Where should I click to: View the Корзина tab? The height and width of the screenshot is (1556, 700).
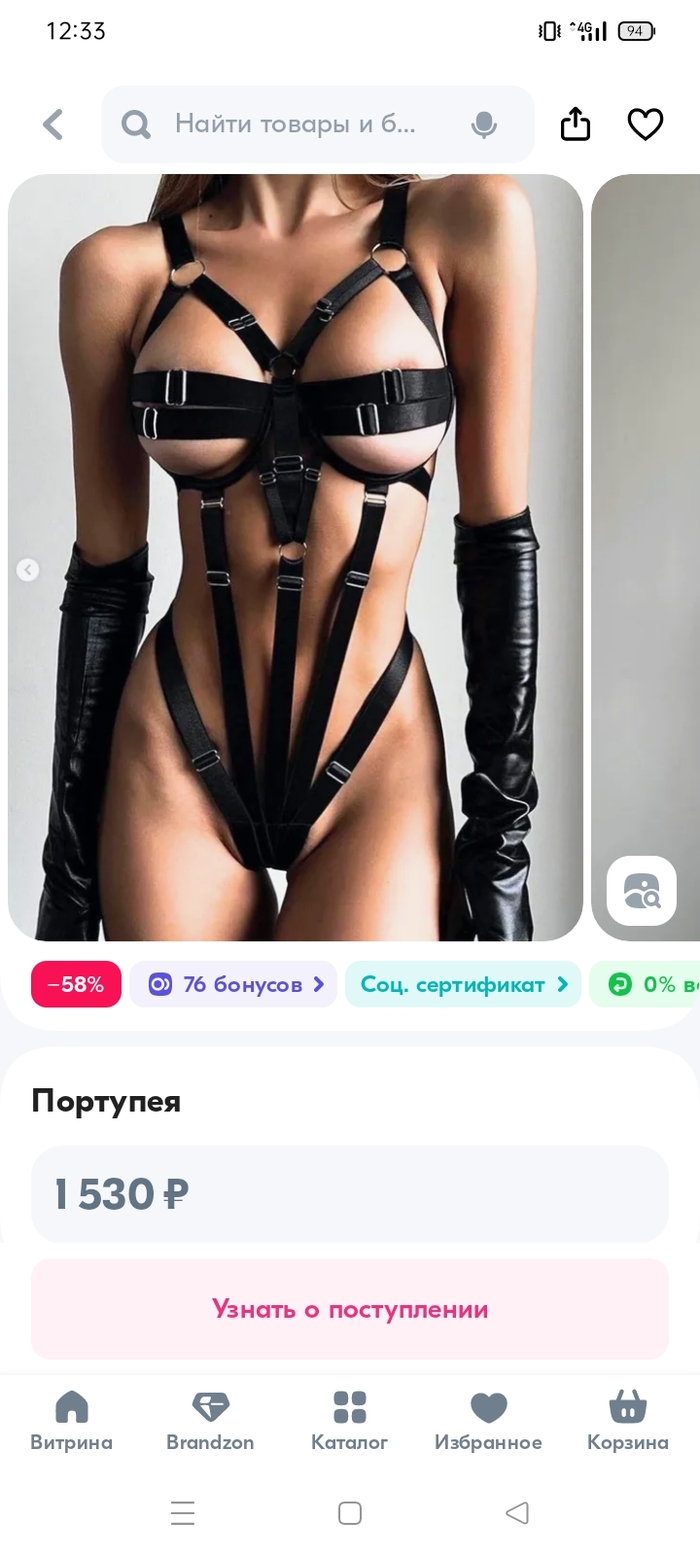coord(627,1420)
